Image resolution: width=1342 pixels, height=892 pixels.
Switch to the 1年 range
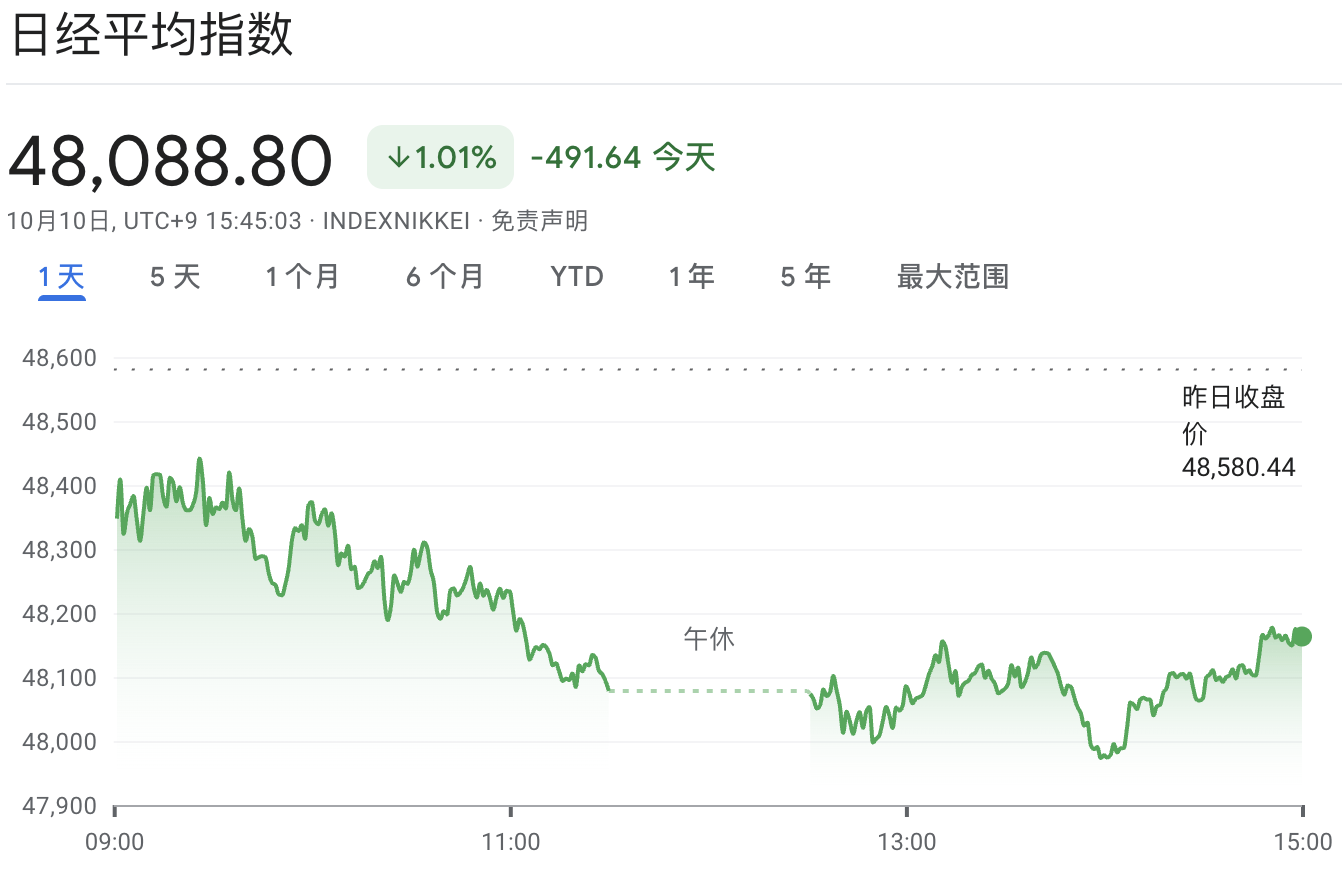coord(692,277)
